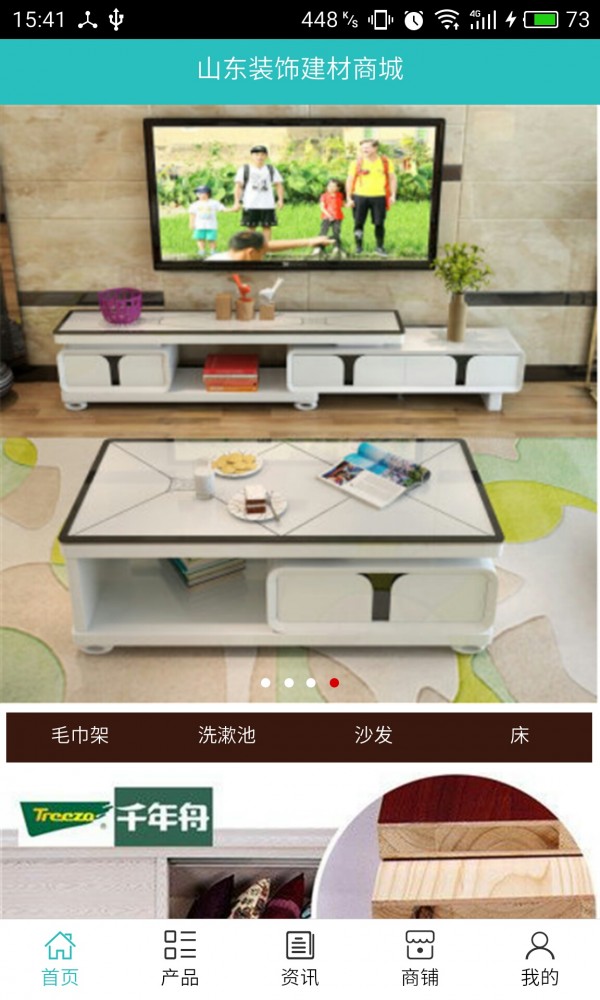Go to the 资讯 tab
The height and width of the screenshot is (1000, 600).
300,958
